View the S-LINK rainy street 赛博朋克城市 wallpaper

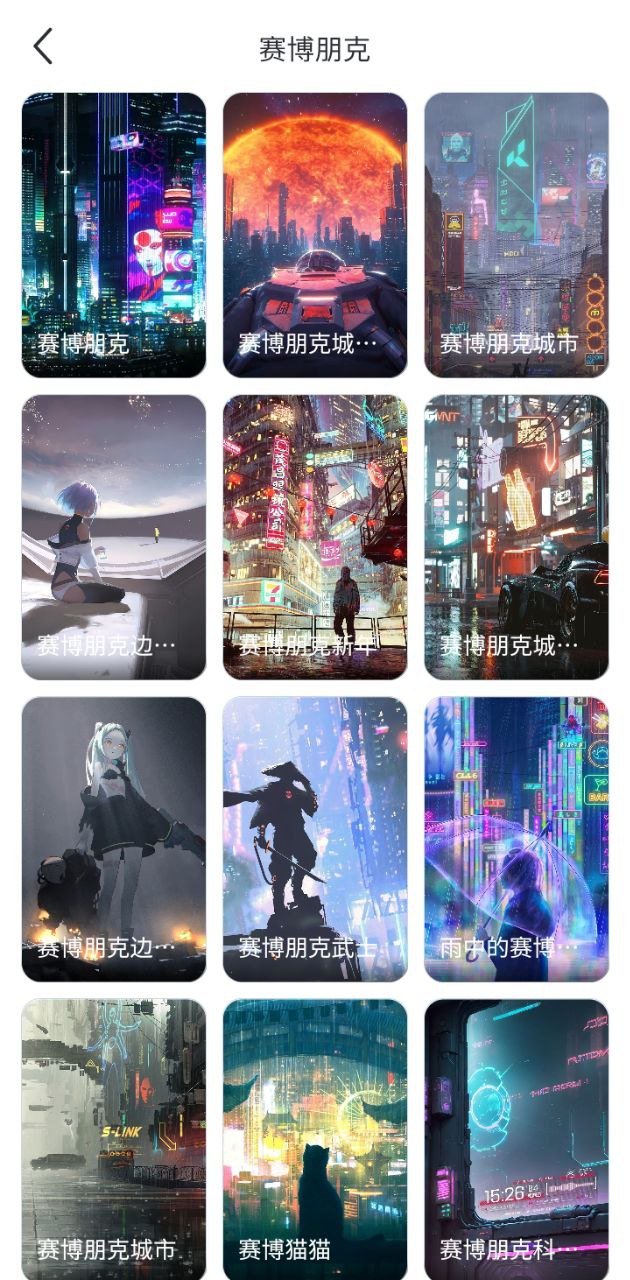tap(113, 1139)
